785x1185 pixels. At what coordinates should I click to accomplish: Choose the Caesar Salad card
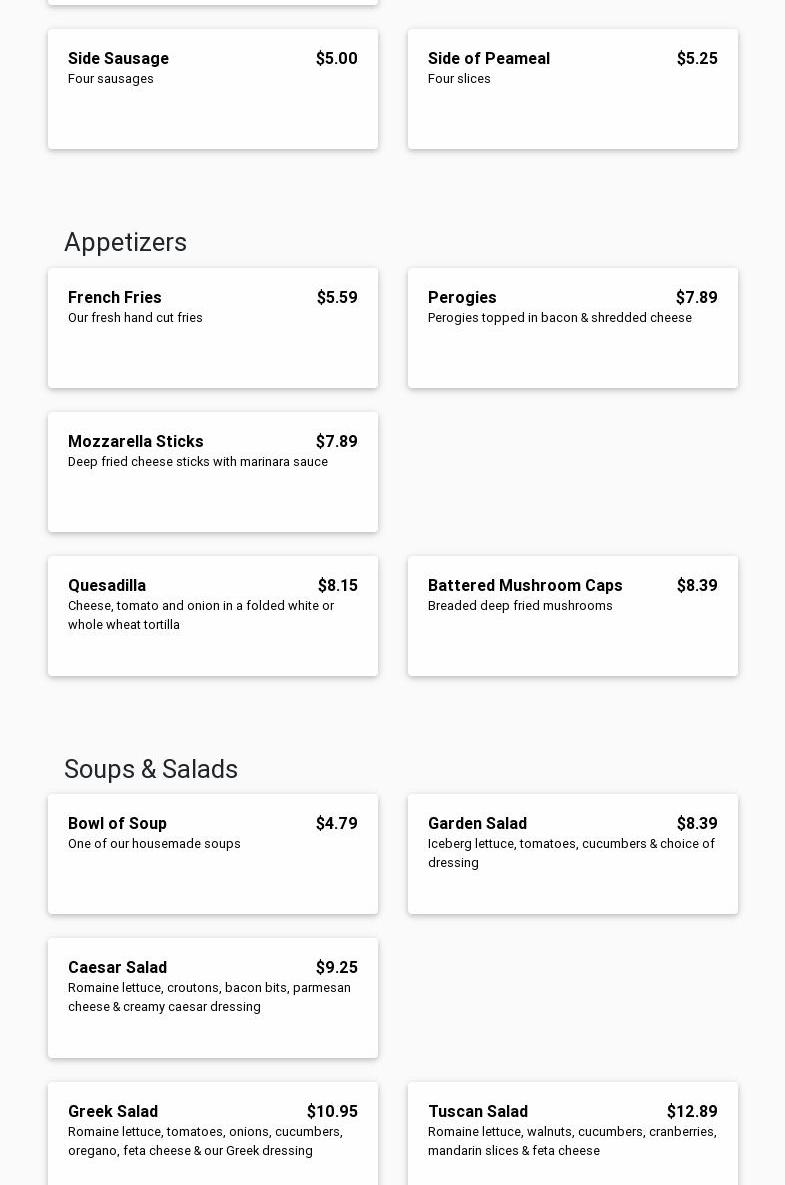[x=212, y=998]
